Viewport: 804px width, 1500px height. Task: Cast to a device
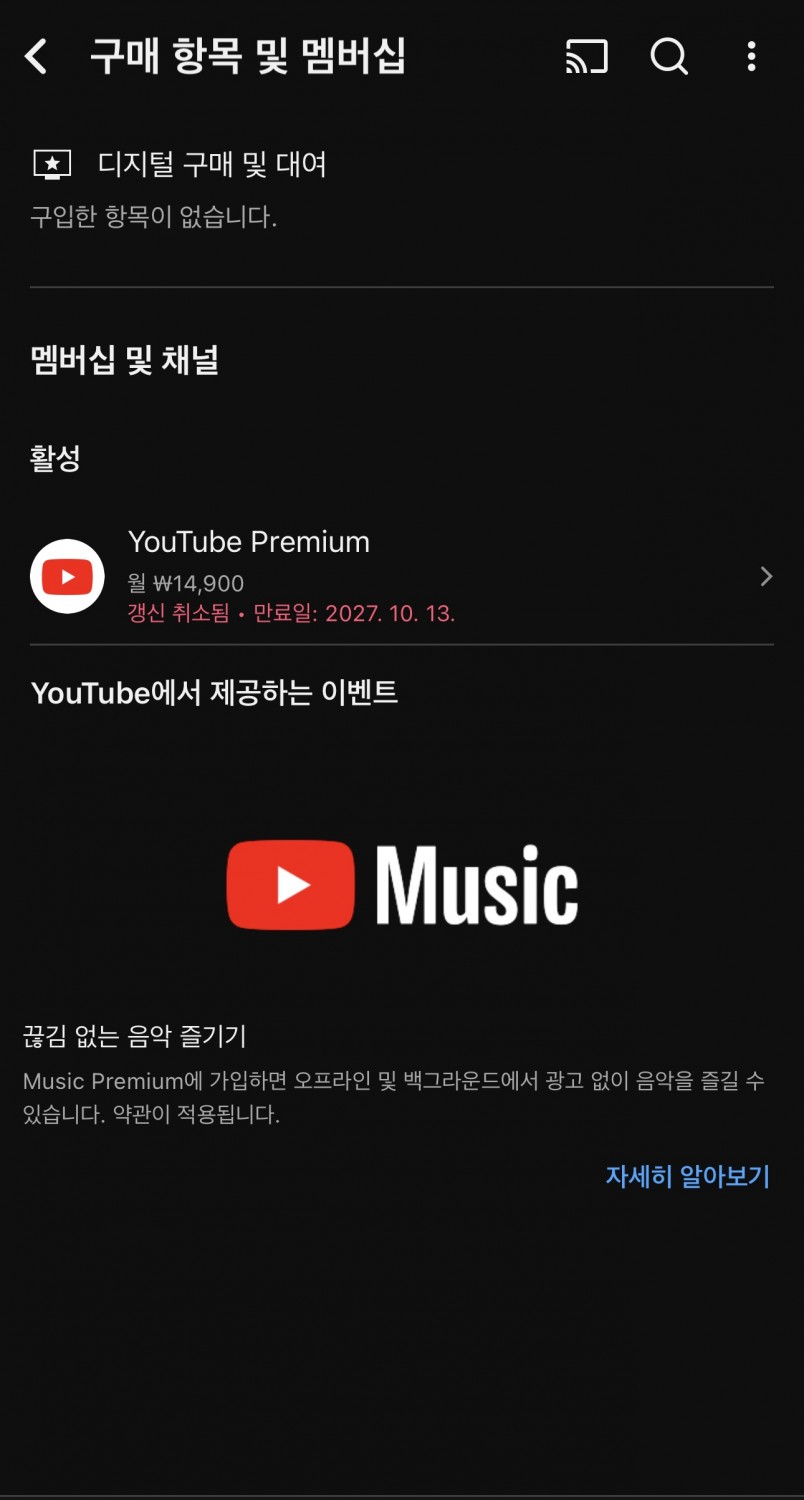587,57
